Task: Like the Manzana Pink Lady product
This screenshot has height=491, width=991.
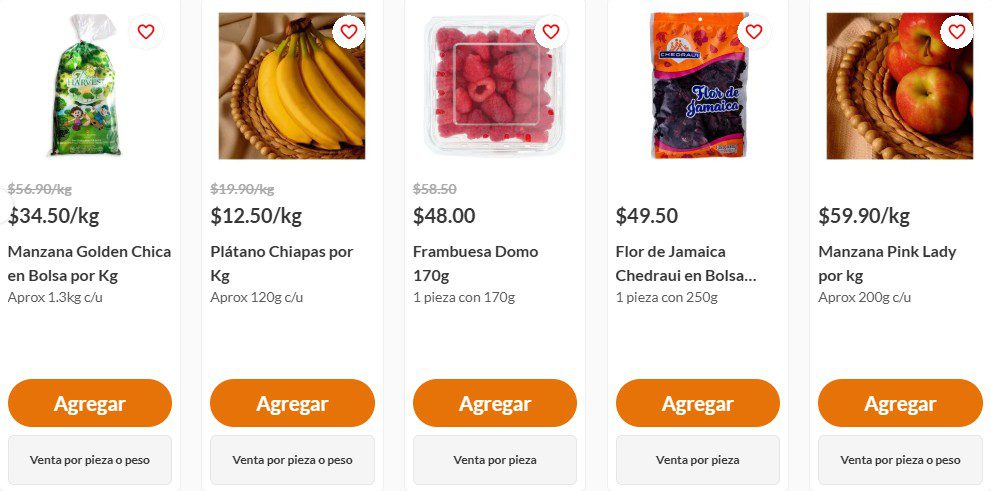Action: 957,32
